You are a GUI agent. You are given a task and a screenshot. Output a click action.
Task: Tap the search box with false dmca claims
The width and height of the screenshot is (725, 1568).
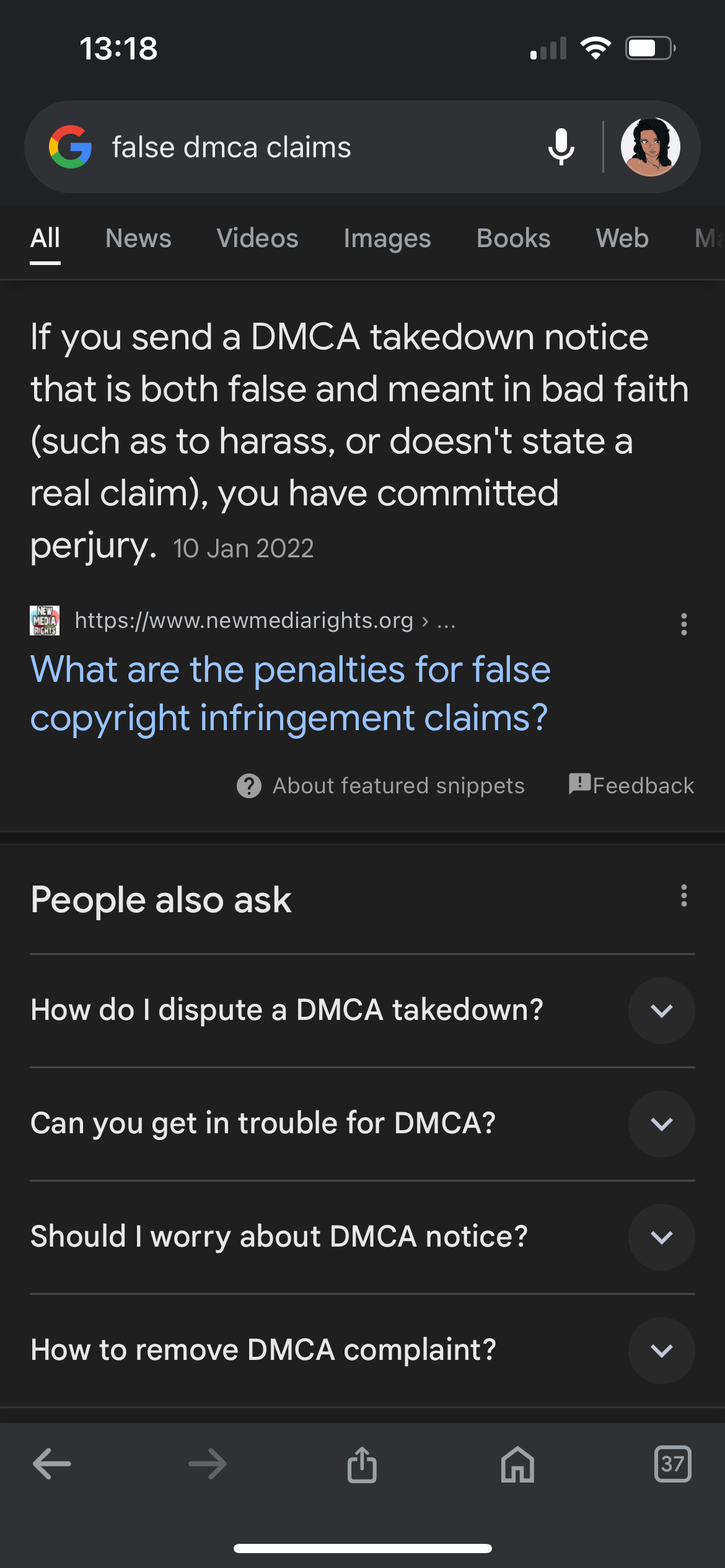[x=310, y=147]
